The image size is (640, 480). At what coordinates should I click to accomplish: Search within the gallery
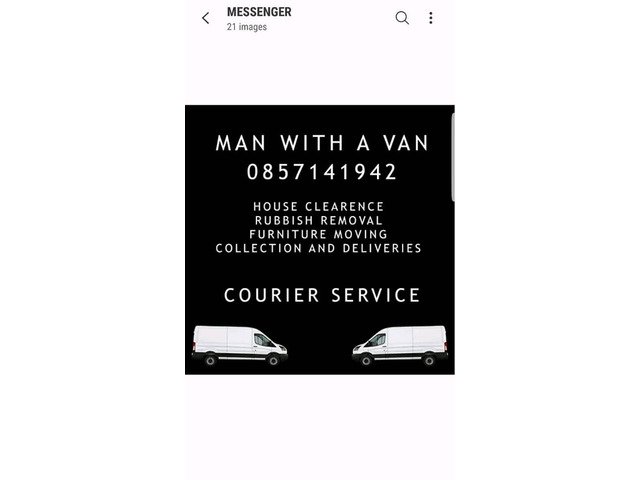pyautogui.click(x=402, y=18)
